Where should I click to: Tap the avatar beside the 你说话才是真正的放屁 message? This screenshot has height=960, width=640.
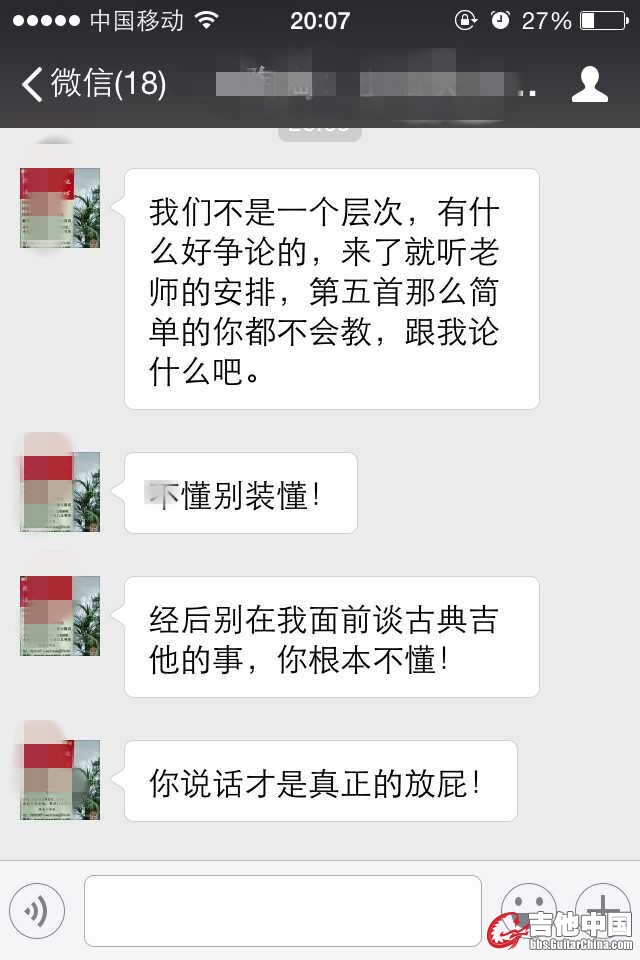60,780
